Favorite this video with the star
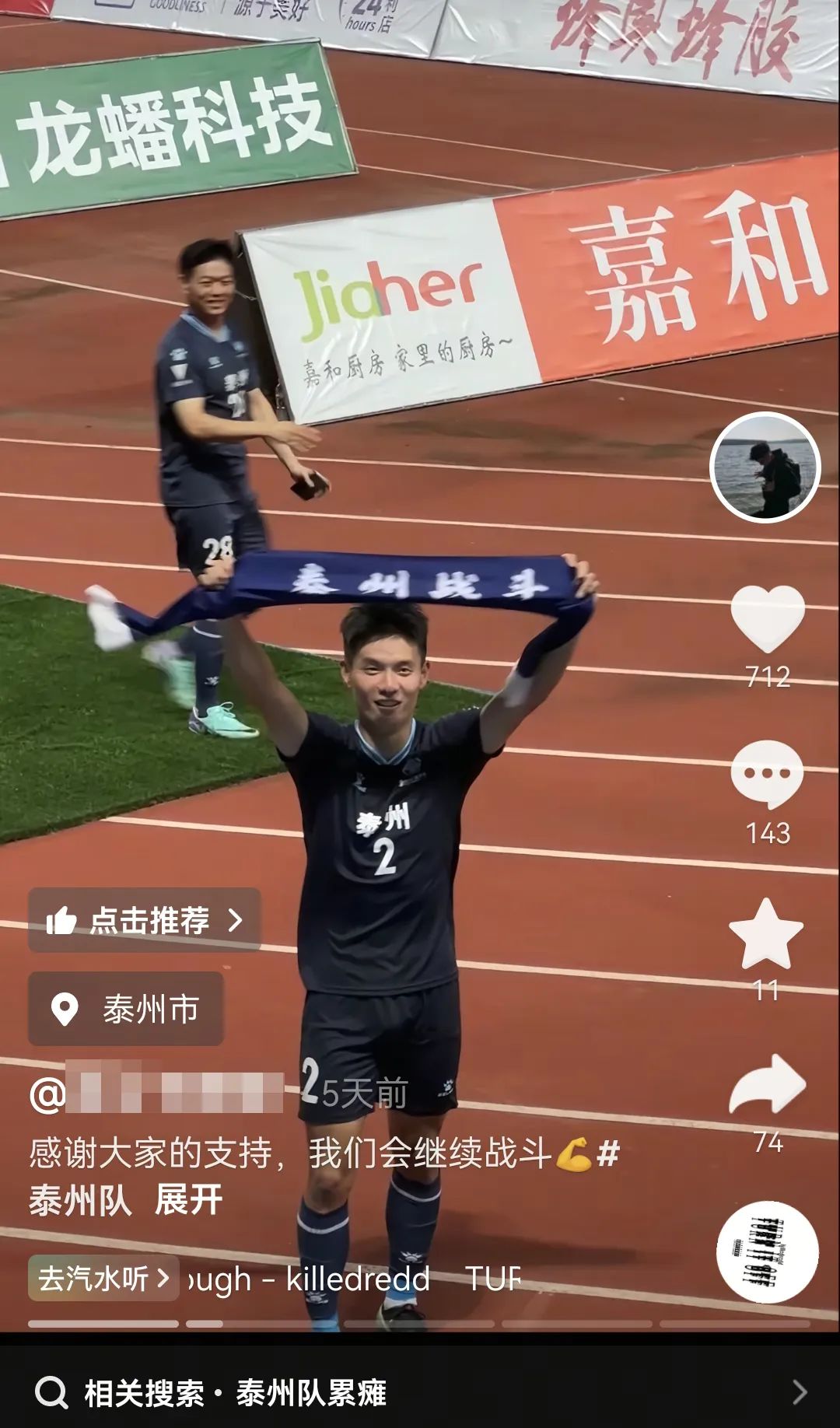Image resolution: width=840 pixels, height=1428 pixels. (x=766, y=933)
